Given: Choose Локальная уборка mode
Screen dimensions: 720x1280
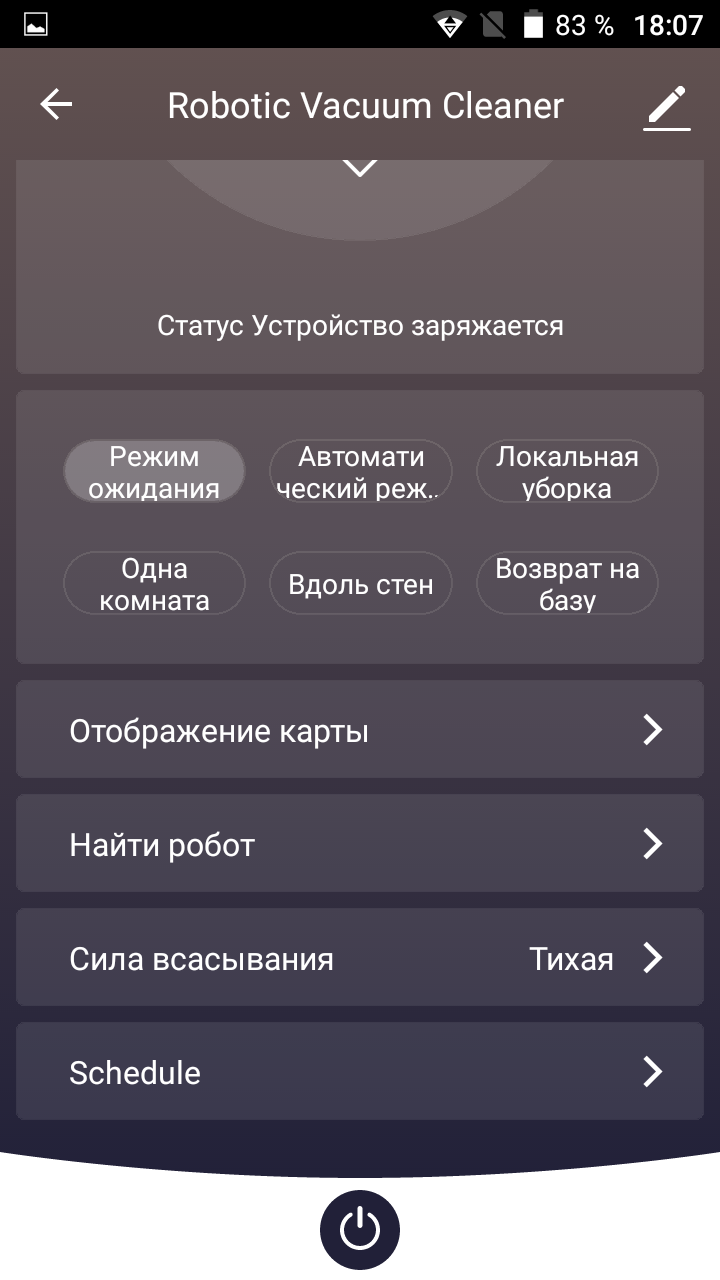Looking at the screenshot, I should coord(567,472).
